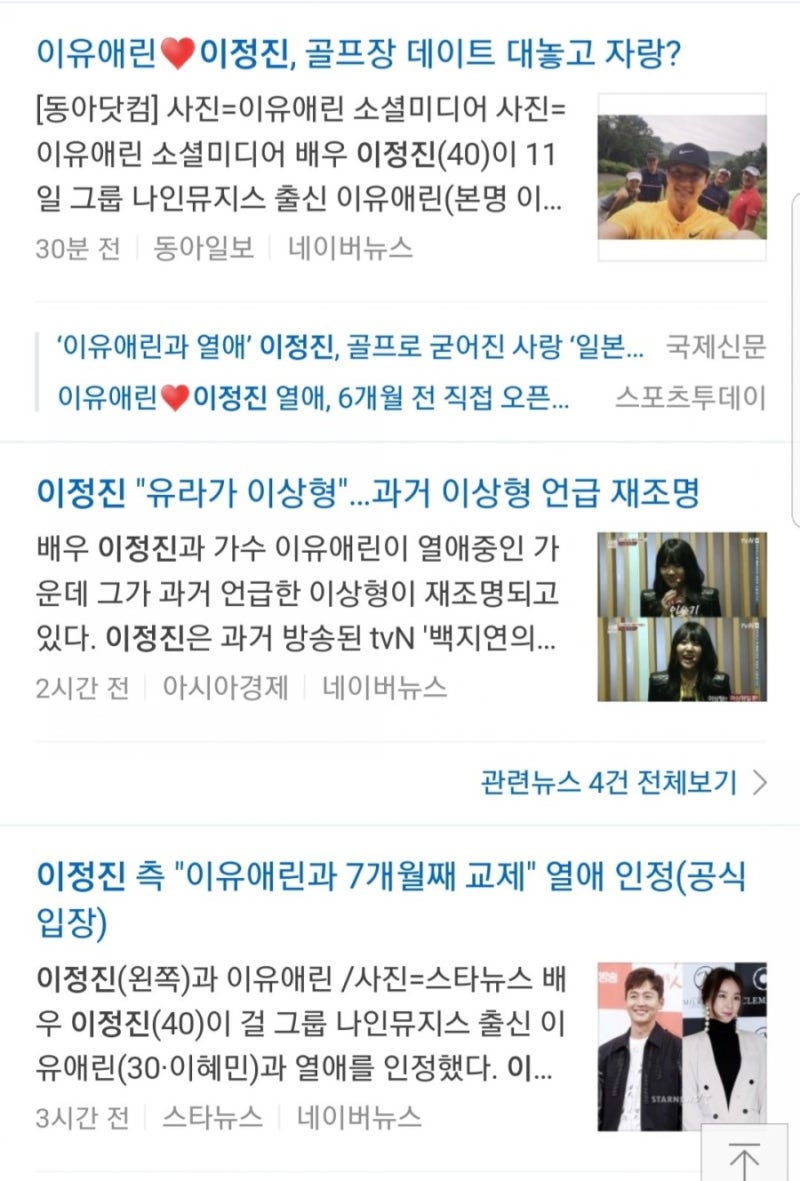Screen dimensions: 800x1181
Task: Click the tvN interview screenshot thumbnail
Action: pos(679,612)
